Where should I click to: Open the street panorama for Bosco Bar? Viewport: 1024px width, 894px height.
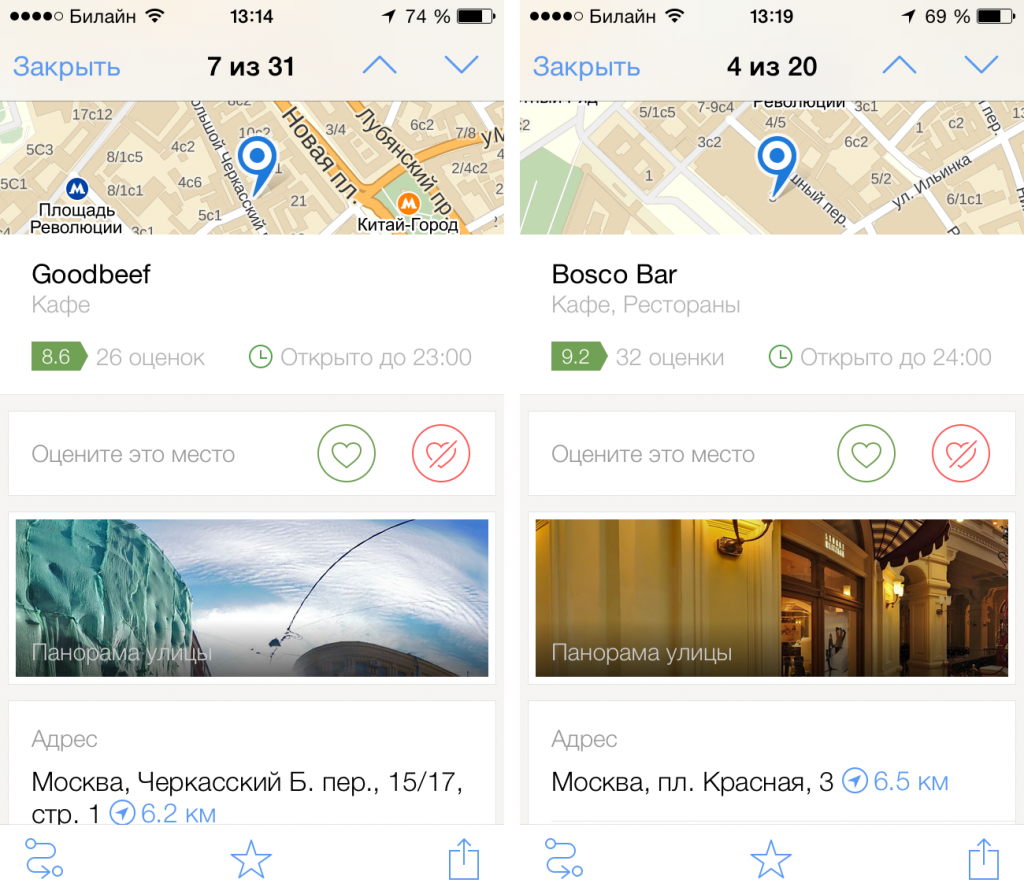click(771, 597)
